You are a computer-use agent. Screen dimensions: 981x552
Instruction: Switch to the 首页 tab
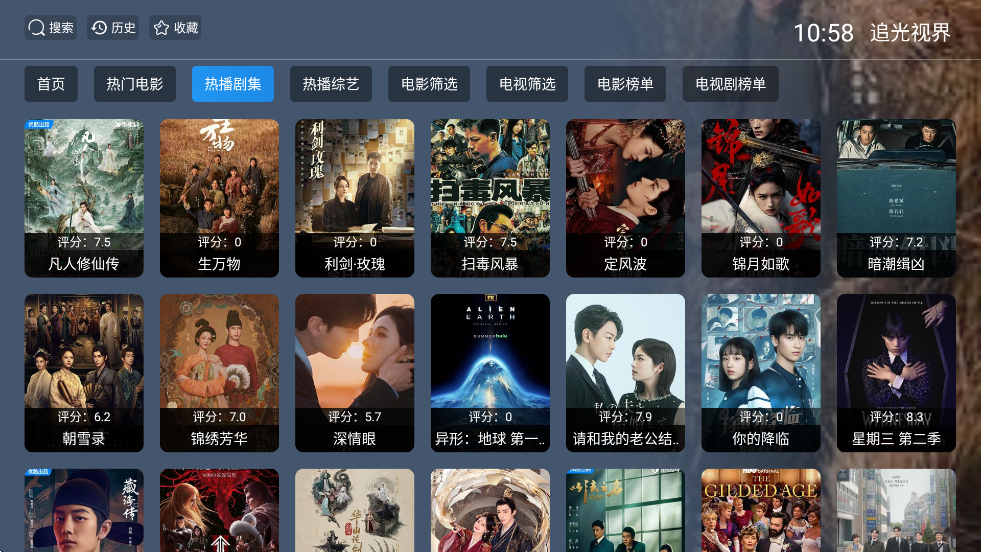51,84
